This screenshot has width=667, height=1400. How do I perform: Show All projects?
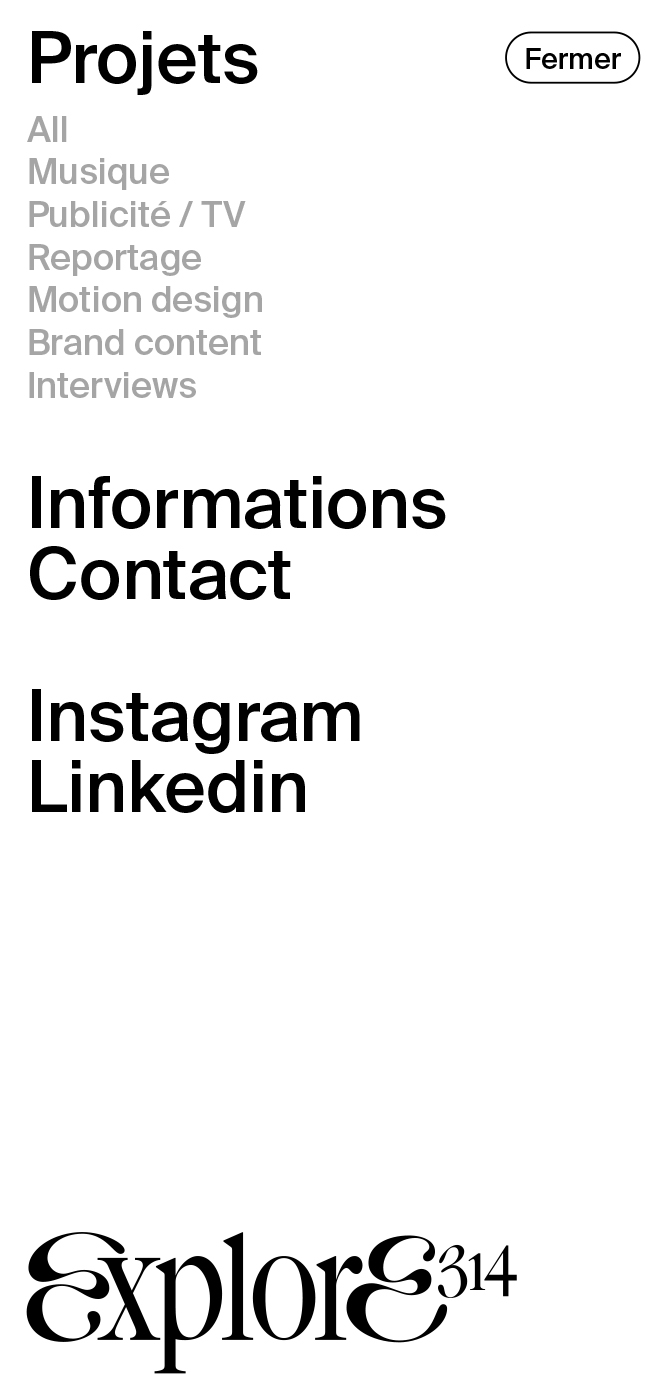click(x=48, y=130)
